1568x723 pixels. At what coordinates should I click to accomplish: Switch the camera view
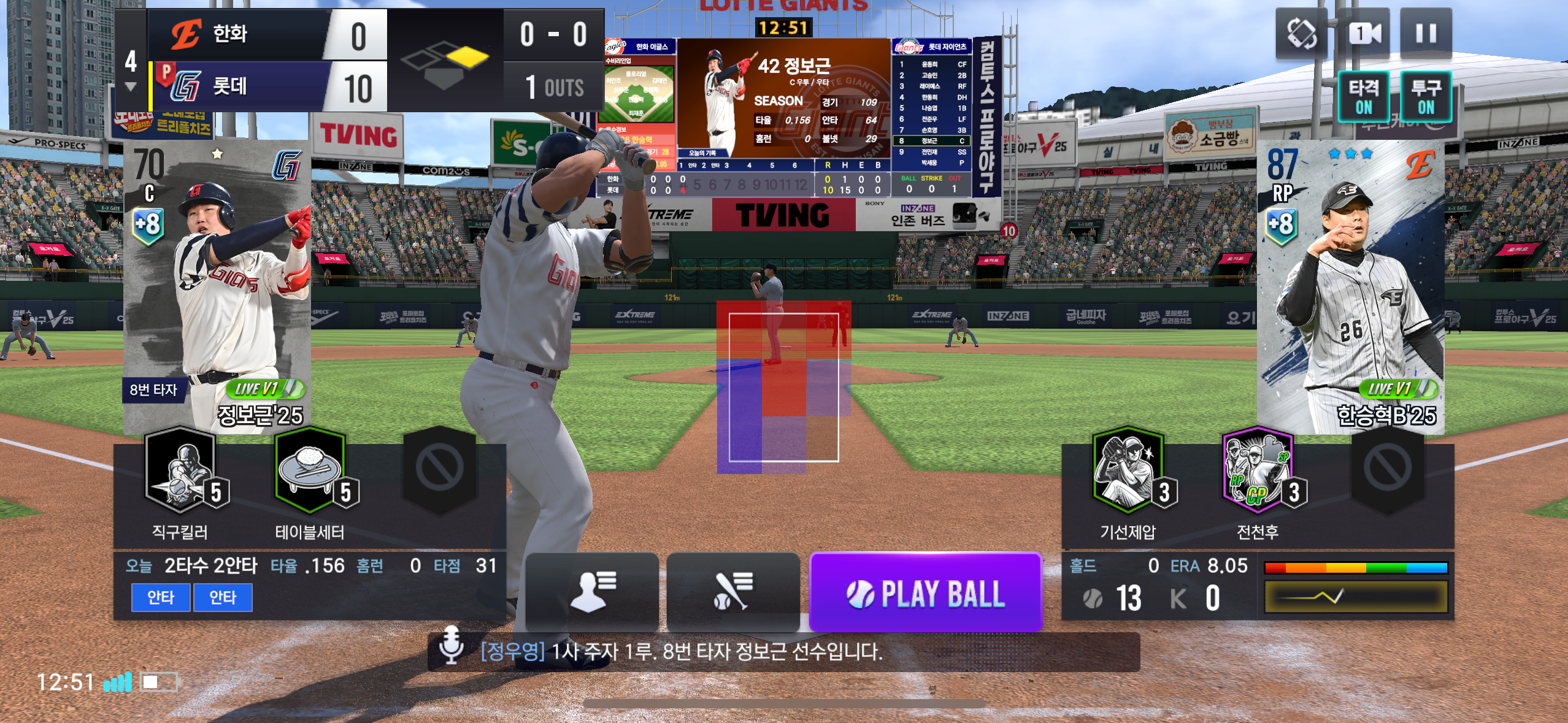(x=1363, y=34)
